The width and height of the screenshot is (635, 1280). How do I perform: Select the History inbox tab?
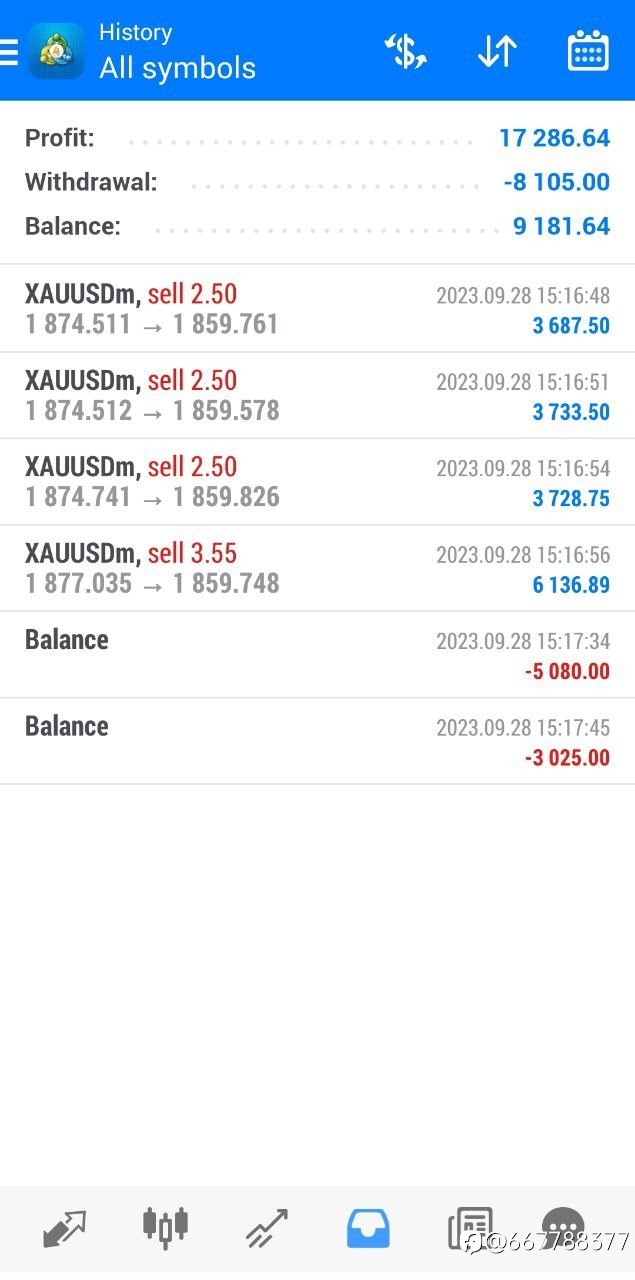click(368, 1228)
